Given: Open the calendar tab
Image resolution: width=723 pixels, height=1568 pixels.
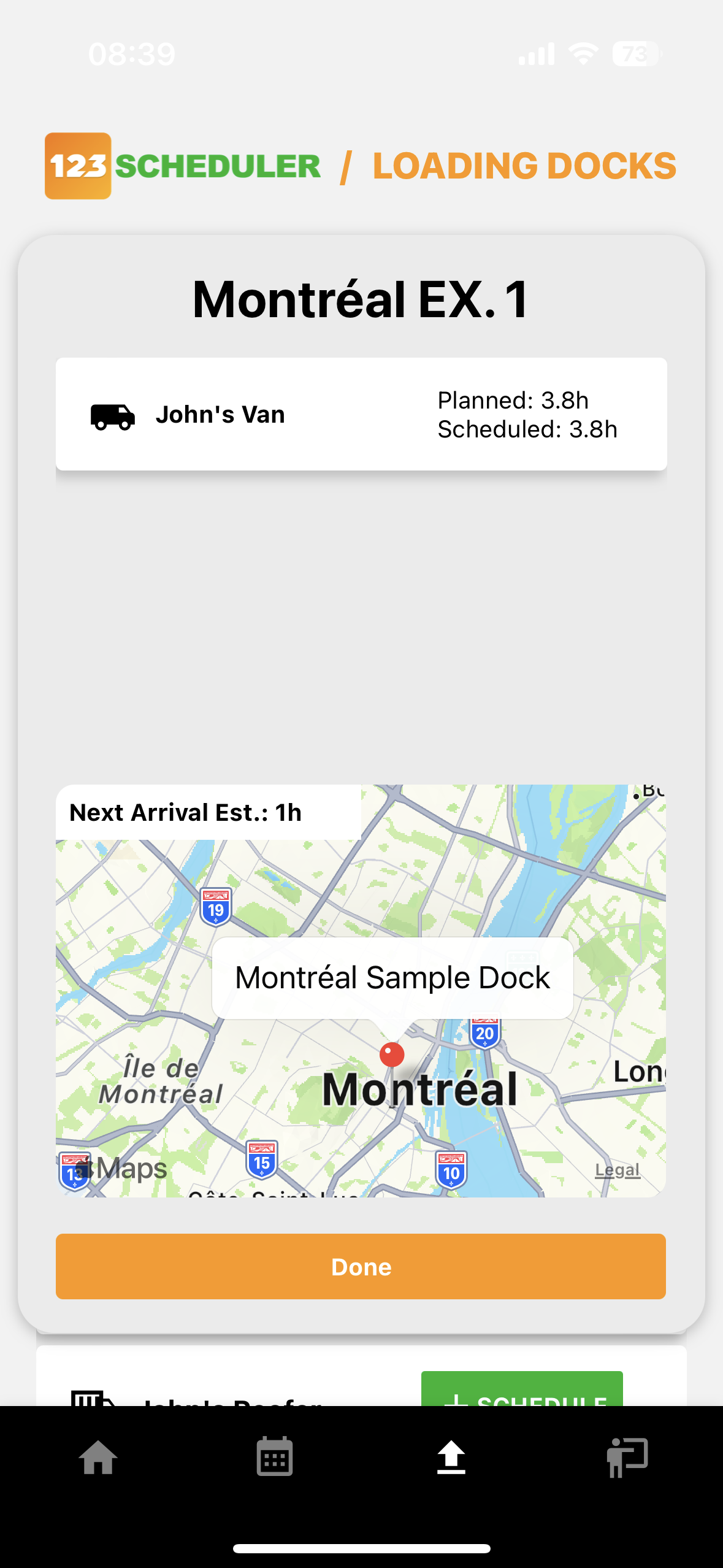Looking at the screenshot, I should click(274, 1457).
